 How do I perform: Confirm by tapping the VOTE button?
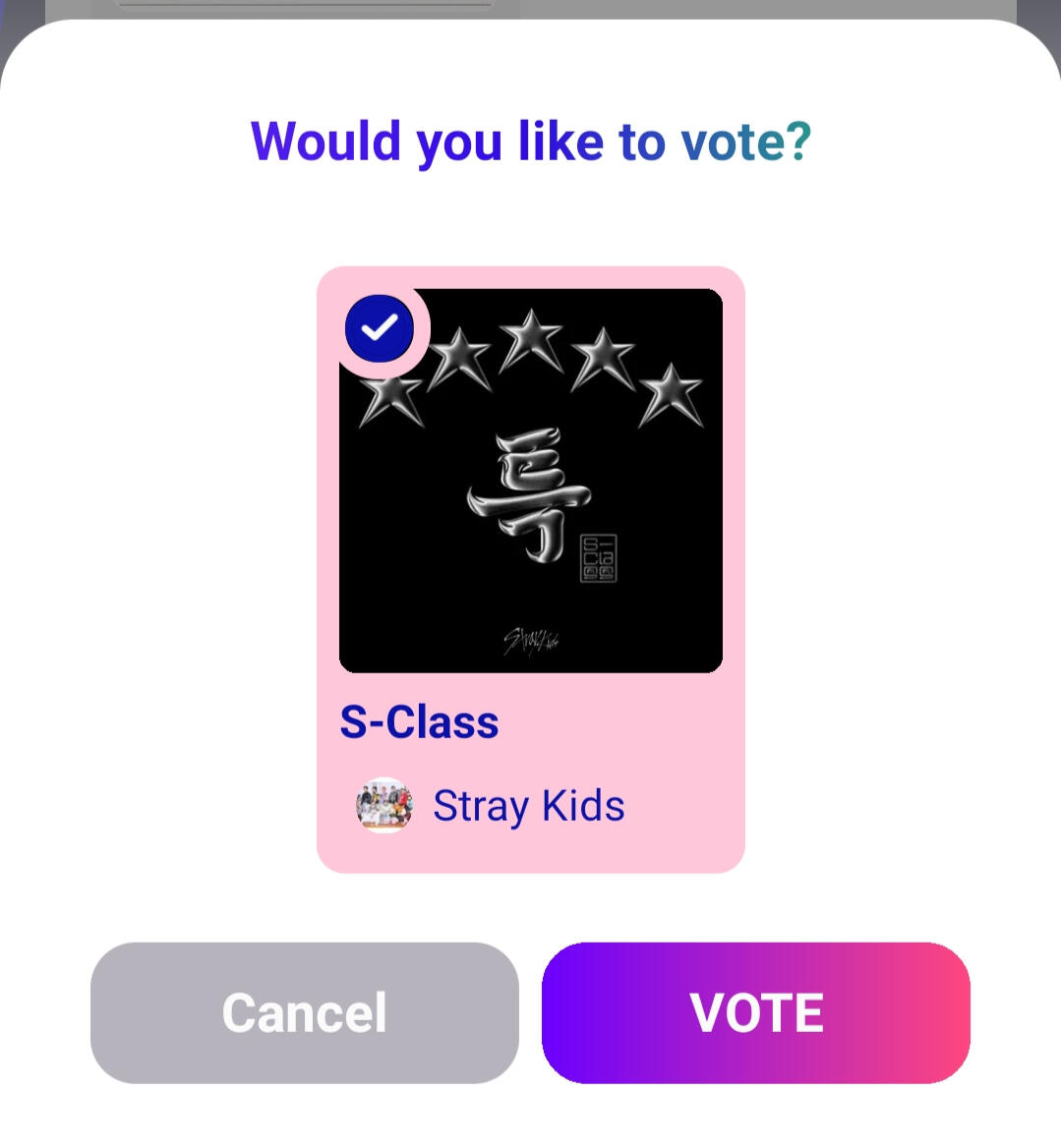(755, 1012)
